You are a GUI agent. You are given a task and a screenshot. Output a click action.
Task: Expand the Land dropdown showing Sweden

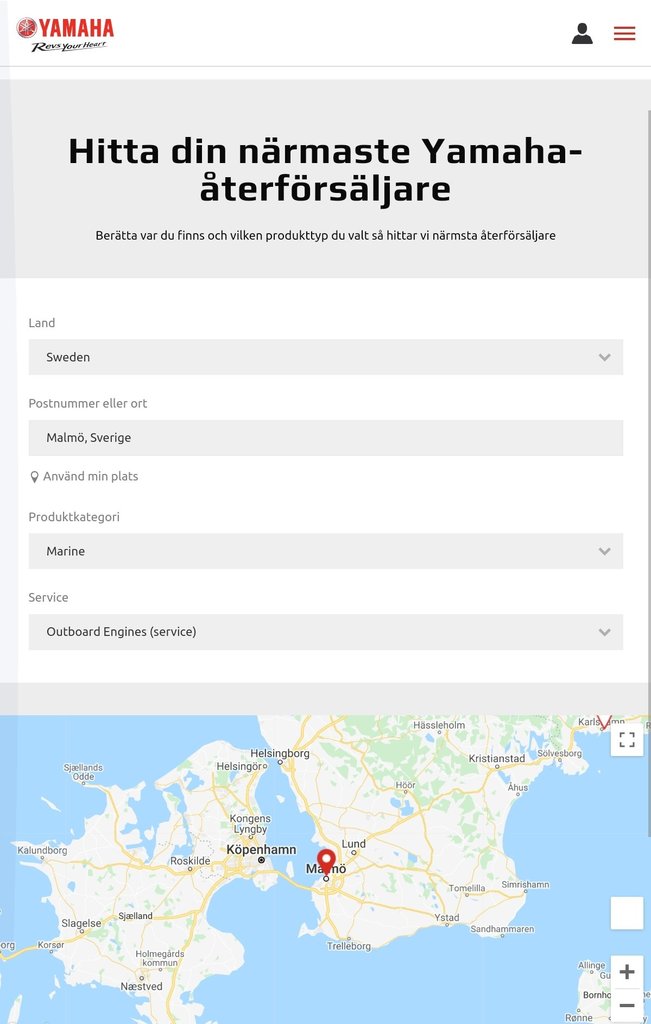pyautogui.click(x=325, y=357)
